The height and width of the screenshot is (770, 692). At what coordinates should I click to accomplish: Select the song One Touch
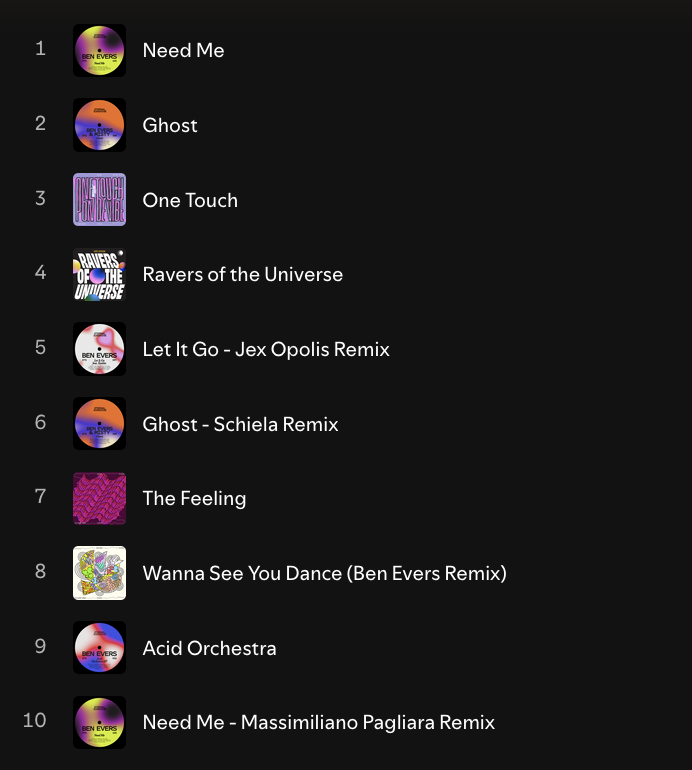[x=190, y=200]
